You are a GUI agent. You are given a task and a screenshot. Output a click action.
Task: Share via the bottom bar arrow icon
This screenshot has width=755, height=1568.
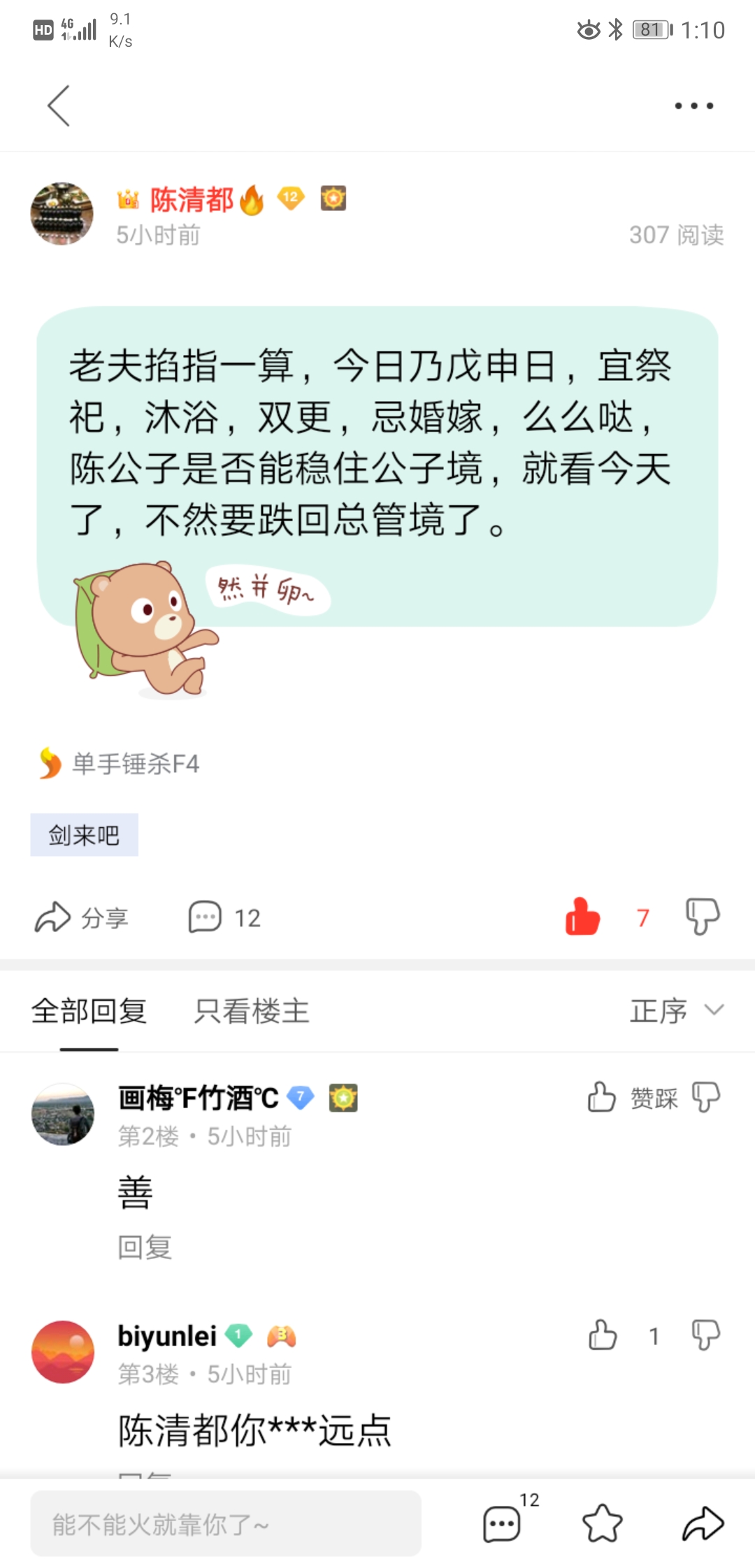click(703, 1523)
